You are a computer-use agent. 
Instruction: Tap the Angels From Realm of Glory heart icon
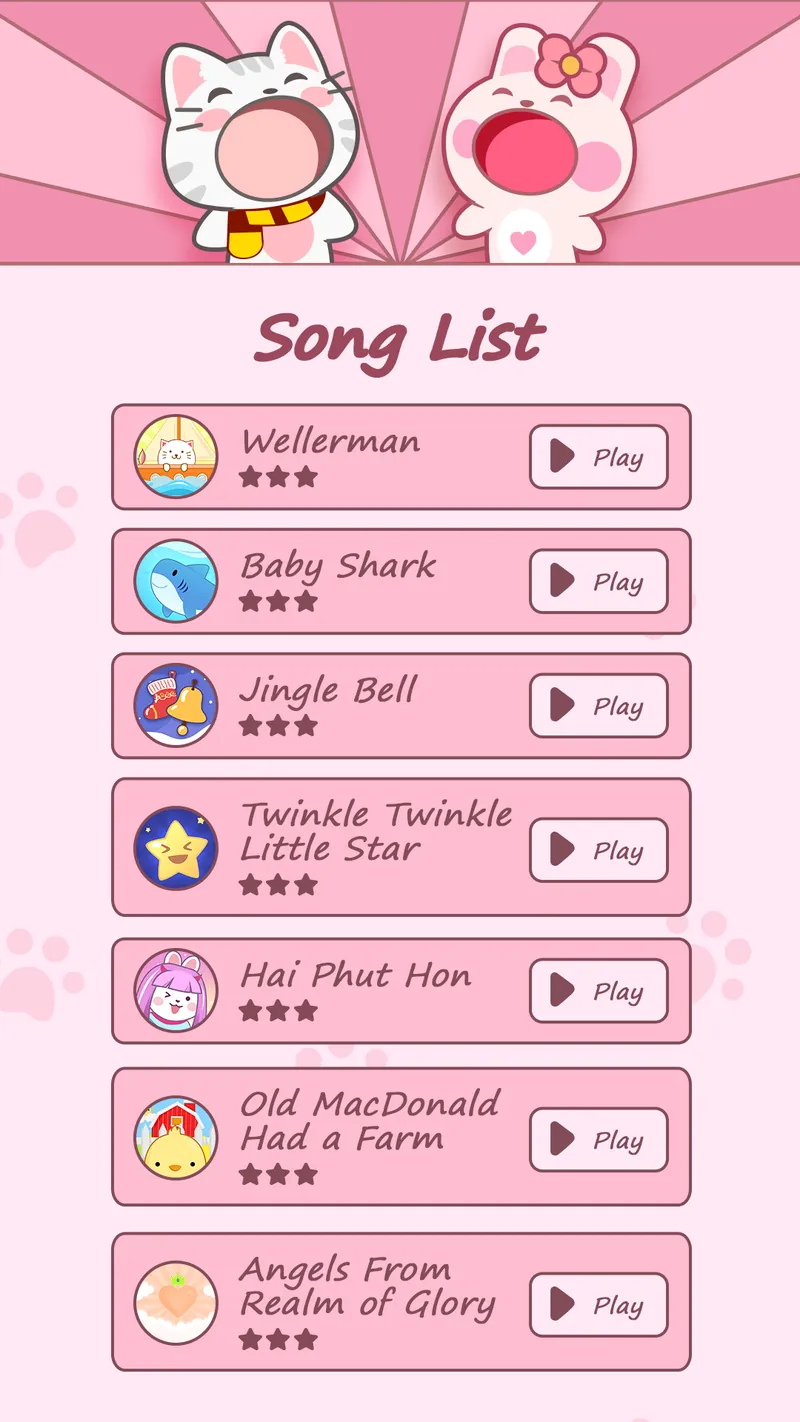175,1302
